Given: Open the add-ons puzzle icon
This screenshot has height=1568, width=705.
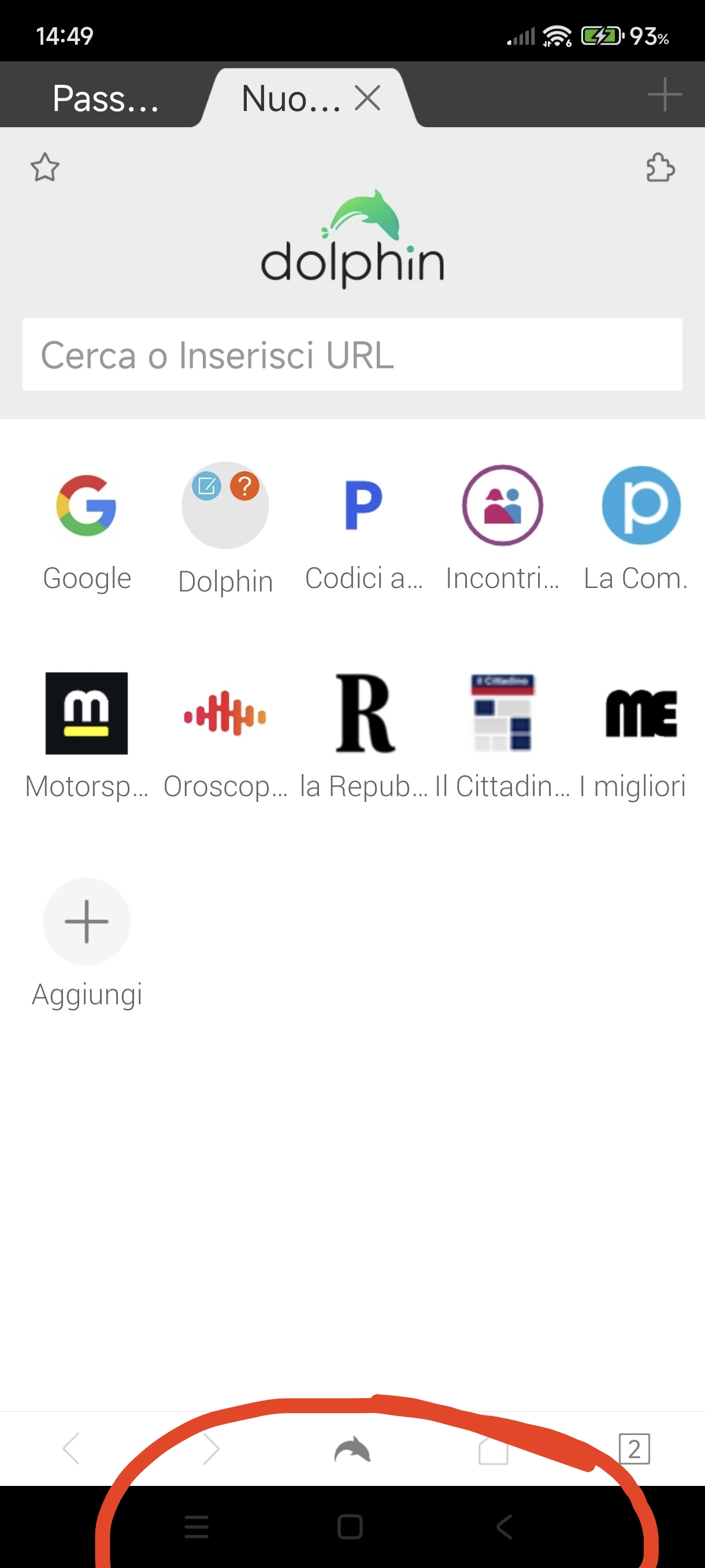Looking at the screenshot, I should click(661, 168).
